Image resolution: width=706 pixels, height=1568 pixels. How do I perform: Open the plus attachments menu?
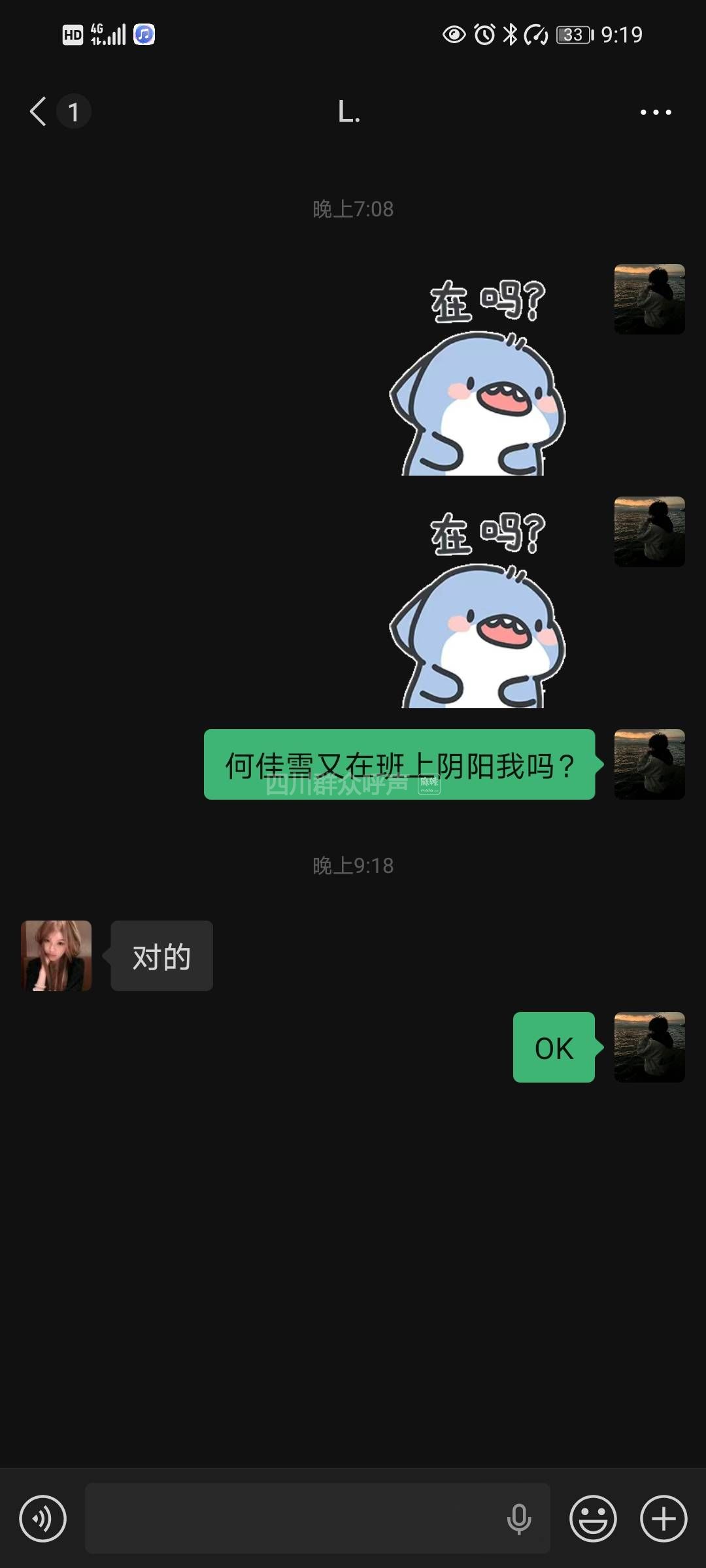[x=664, y=1518]
